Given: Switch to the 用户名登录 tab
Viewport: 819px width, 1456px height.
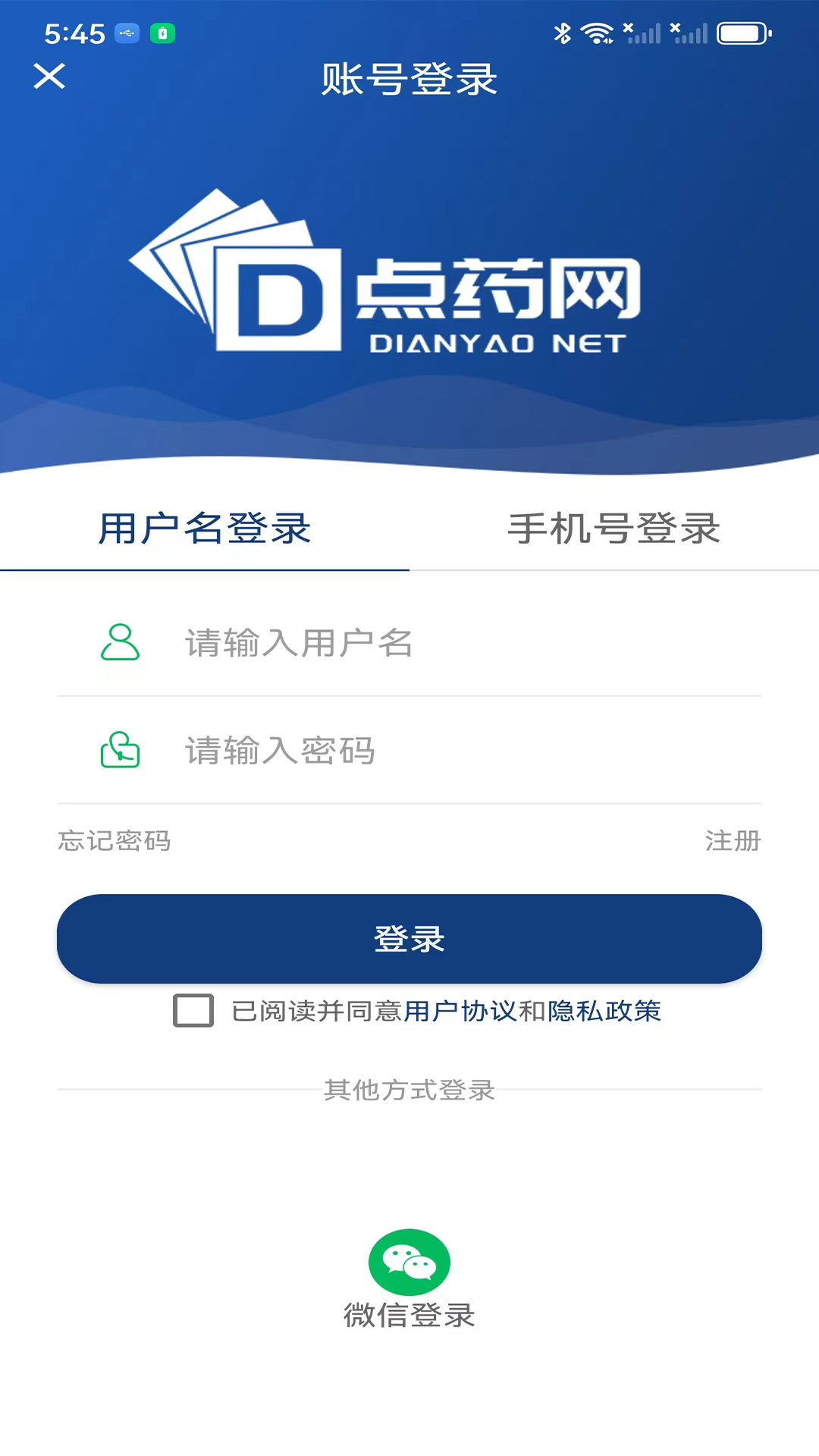Looking at the screenshot, I should point(205,529).
